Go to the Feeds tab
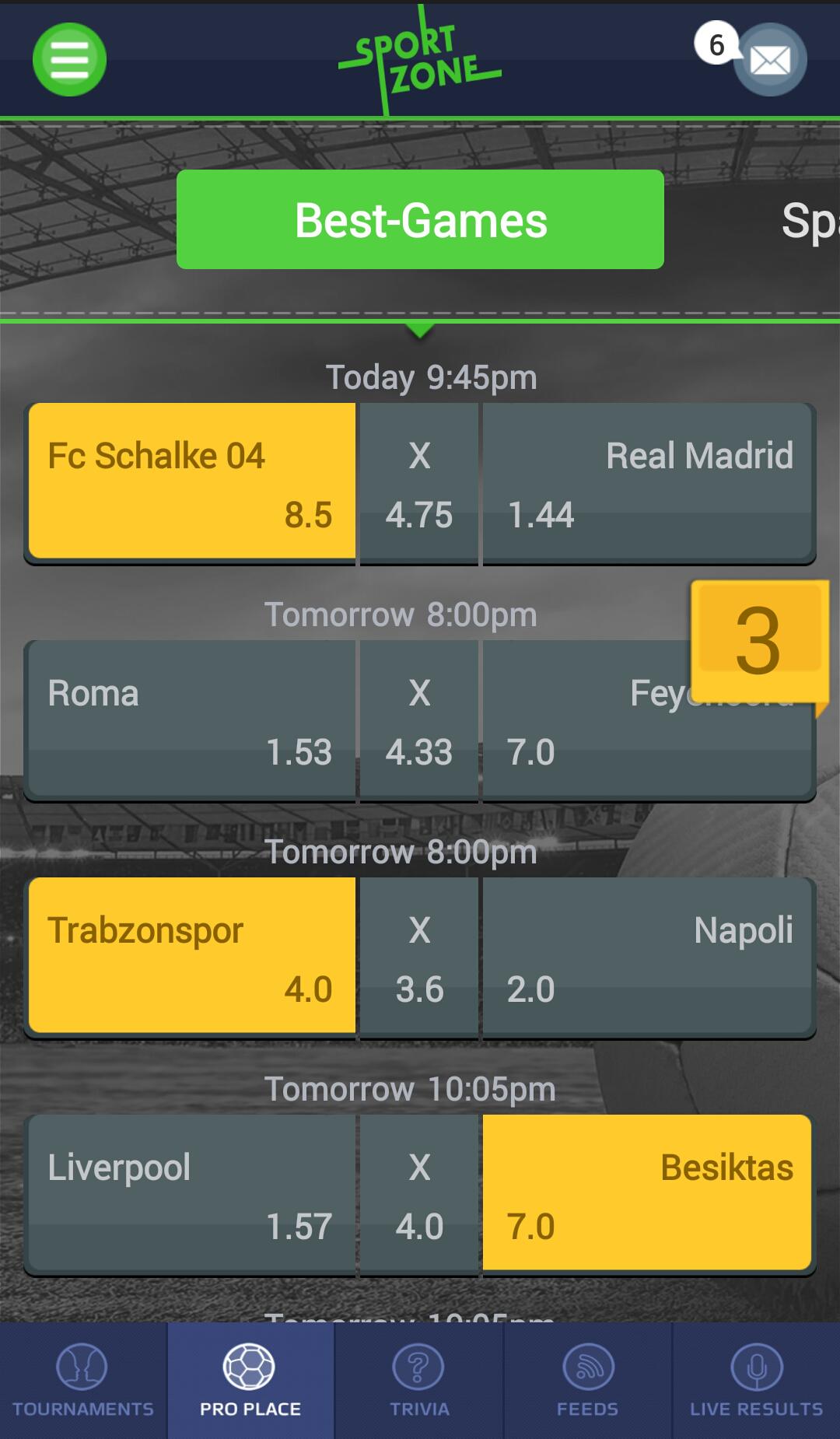Screen dimensions: 840x1439 coord(588,1381)
